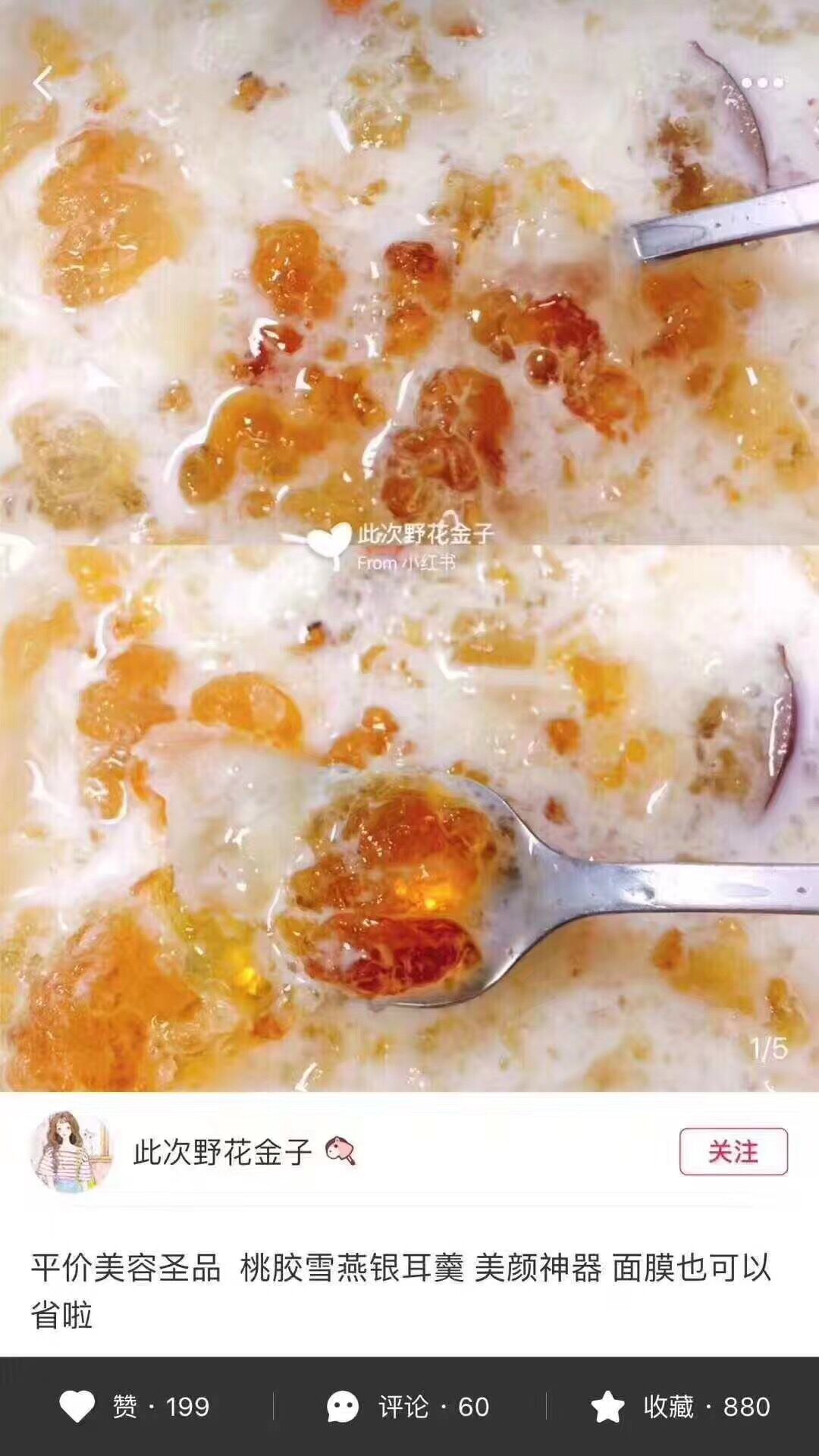
Task: Go back using the top-left arrow
Action: point(42,83)
